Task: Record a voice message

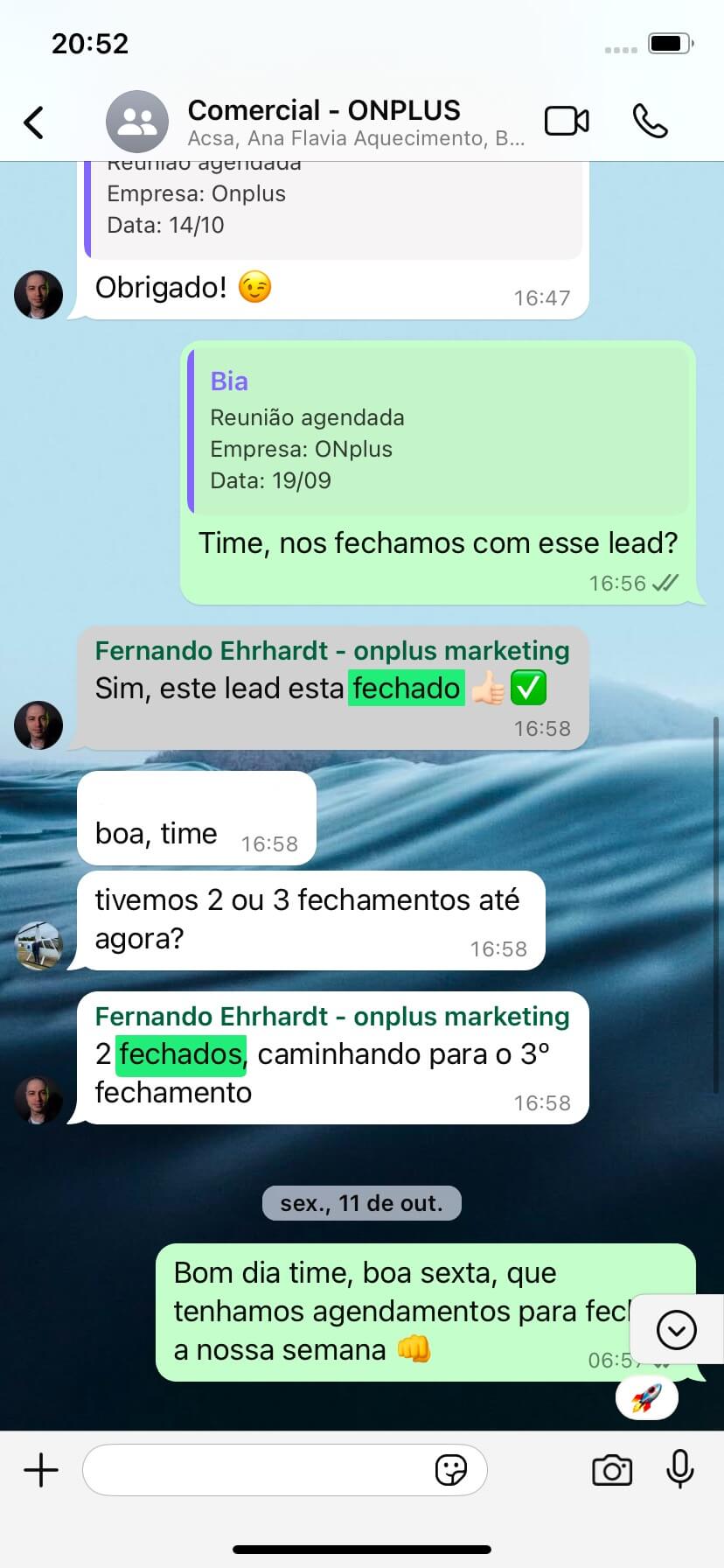Action: [x=679, y=1469]
